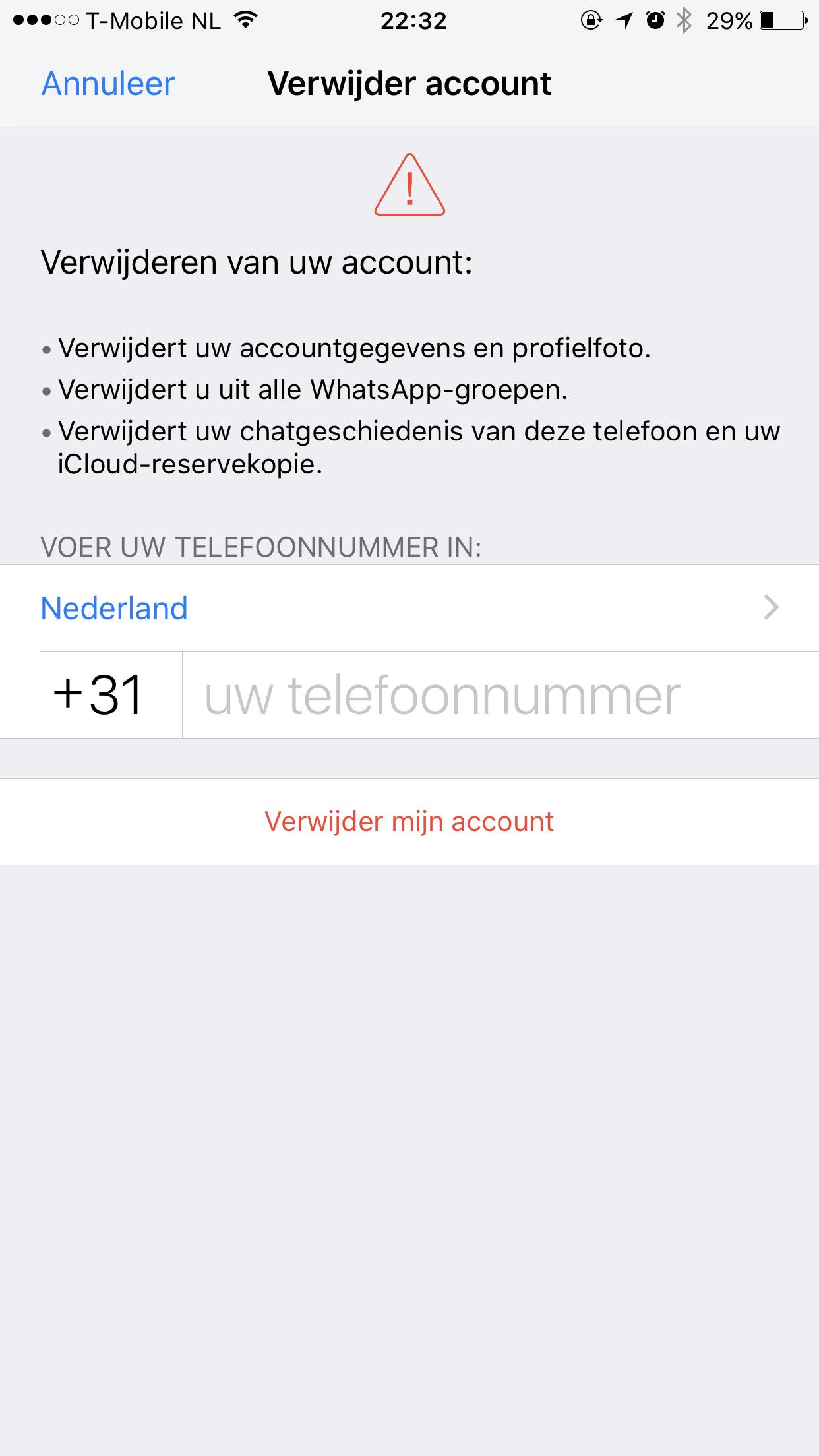Tap Verwijder mijn account button
This screenshot has width=819, height=1456.
click(409, 822)
